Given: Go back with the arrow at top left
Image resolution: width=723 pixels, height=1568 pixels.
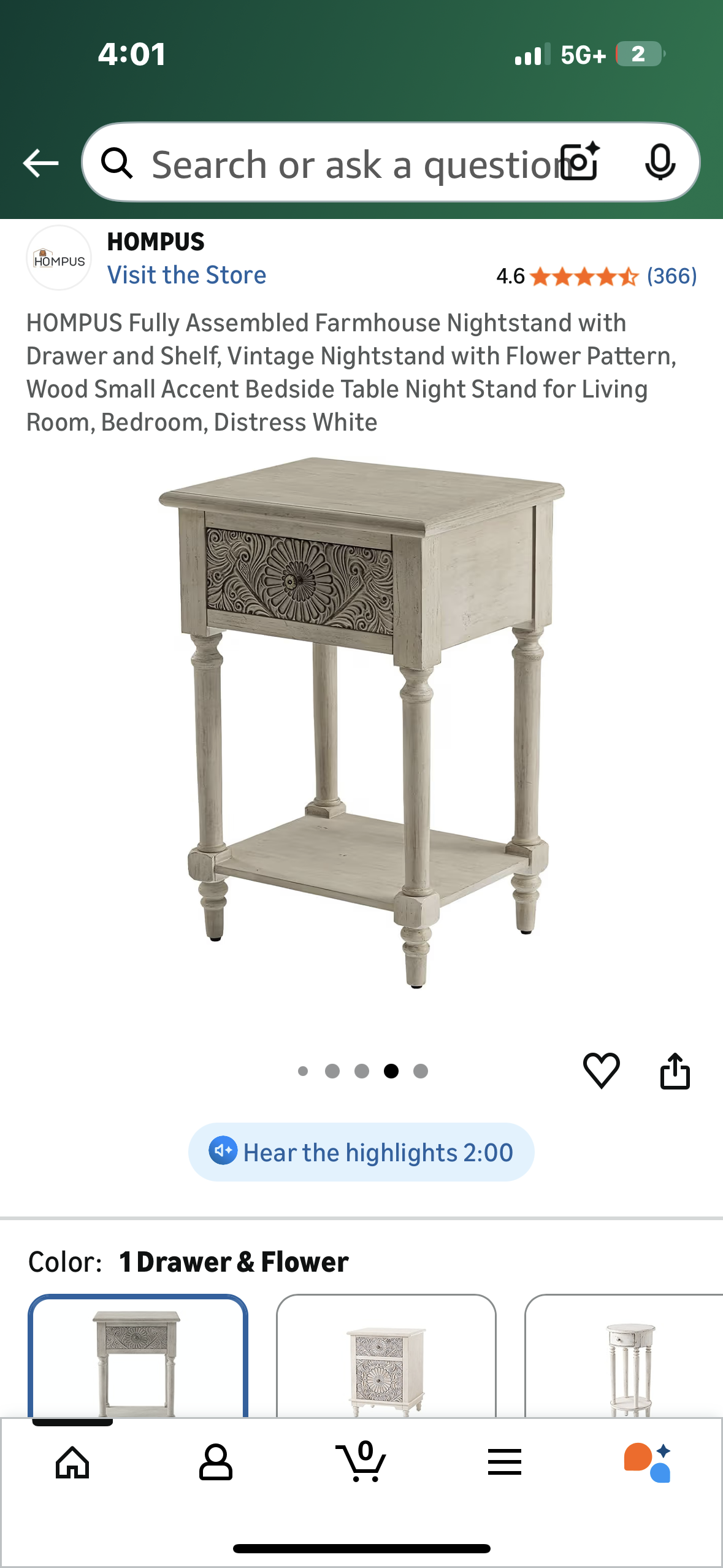Looking at the screenshot, I should pyautogui.click(x=40, y=163).
